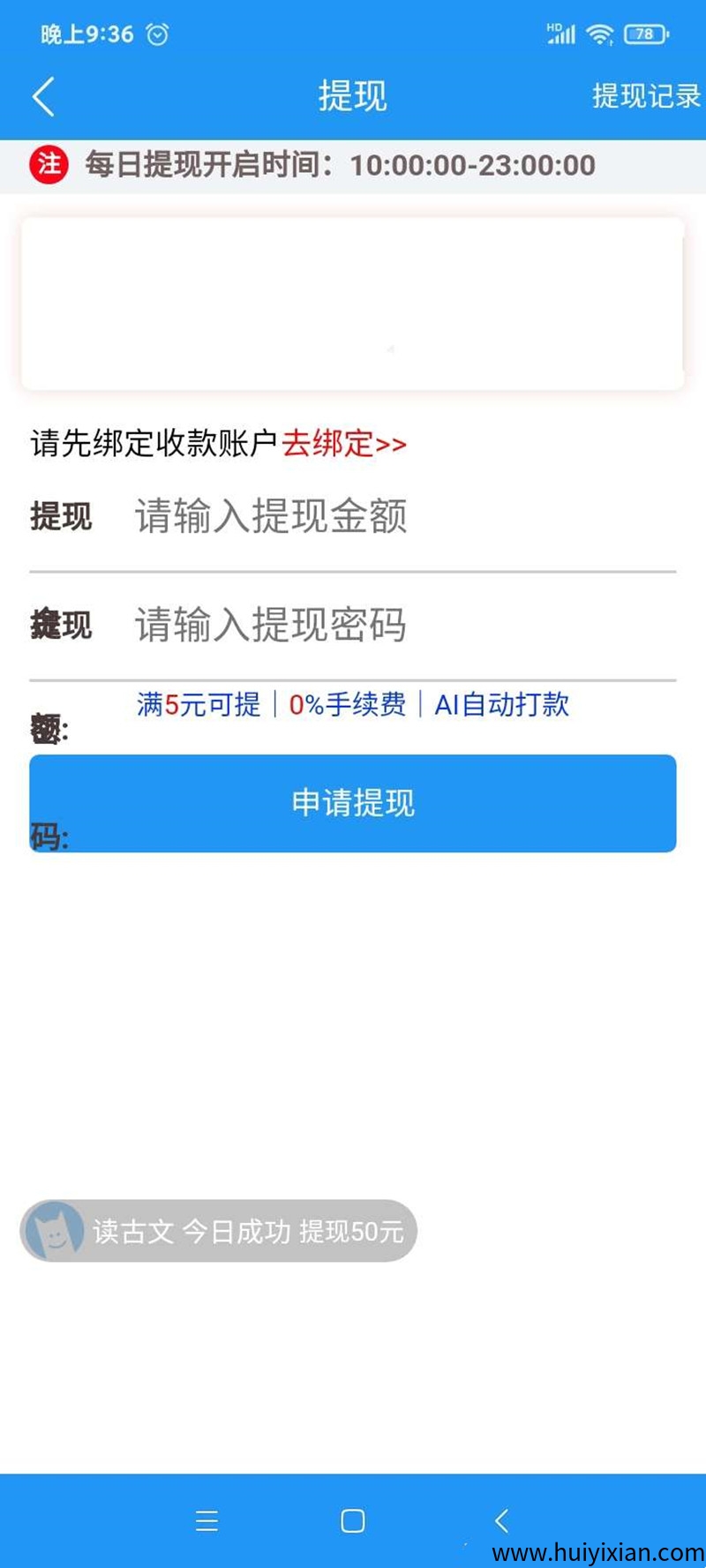Tap the back arrow in the title bar
Image resolution: width=706 pixels, height=1568 pixels.
44,97
